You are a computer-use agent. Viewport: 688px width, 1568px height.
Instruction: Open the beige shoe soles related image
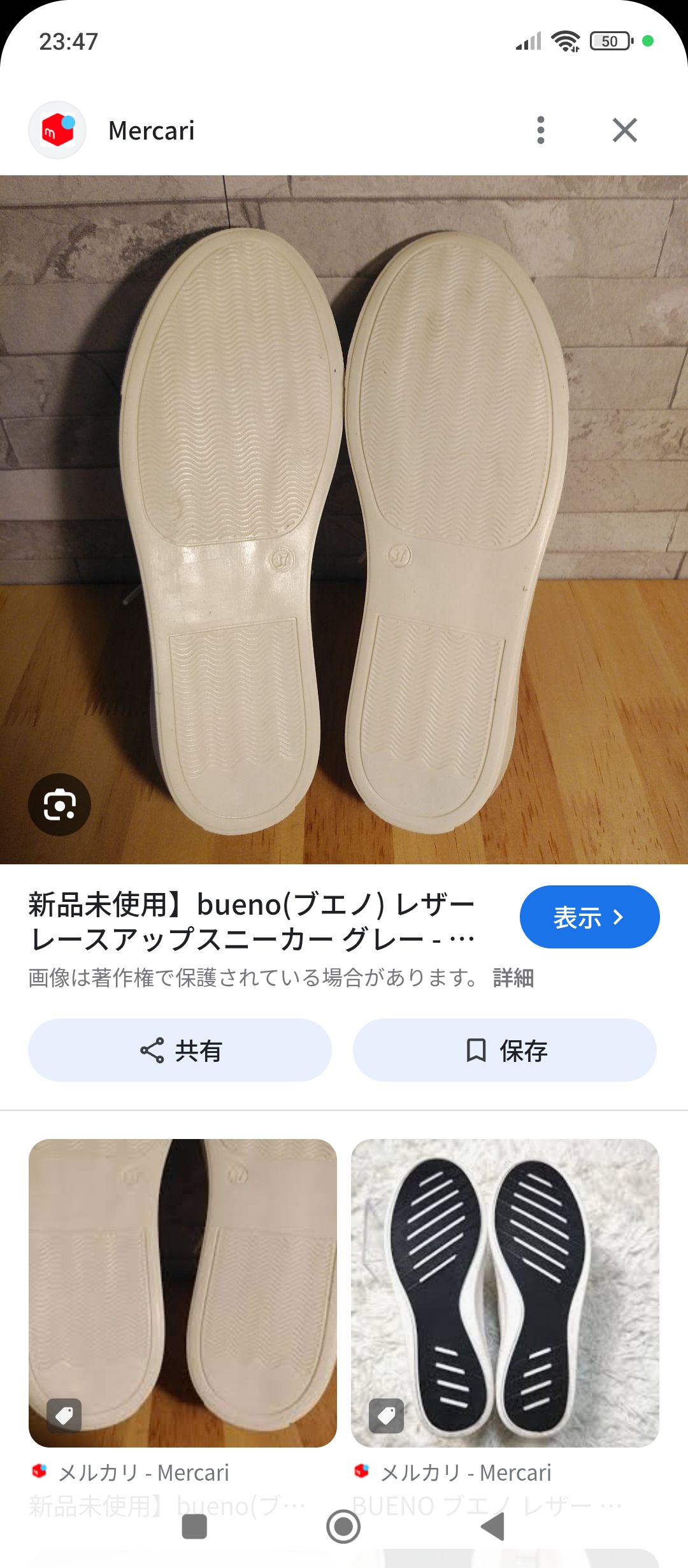(x=183, y=1293)
